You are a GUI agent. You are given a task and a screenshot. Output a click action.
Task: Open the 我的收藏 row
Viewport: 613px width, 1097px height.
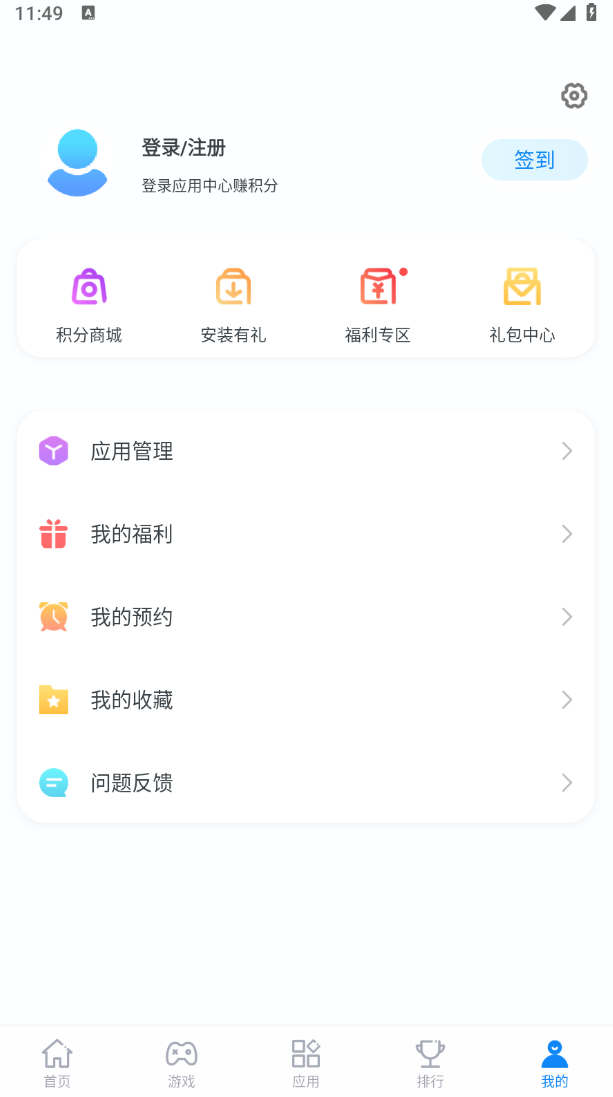[306, 700]
